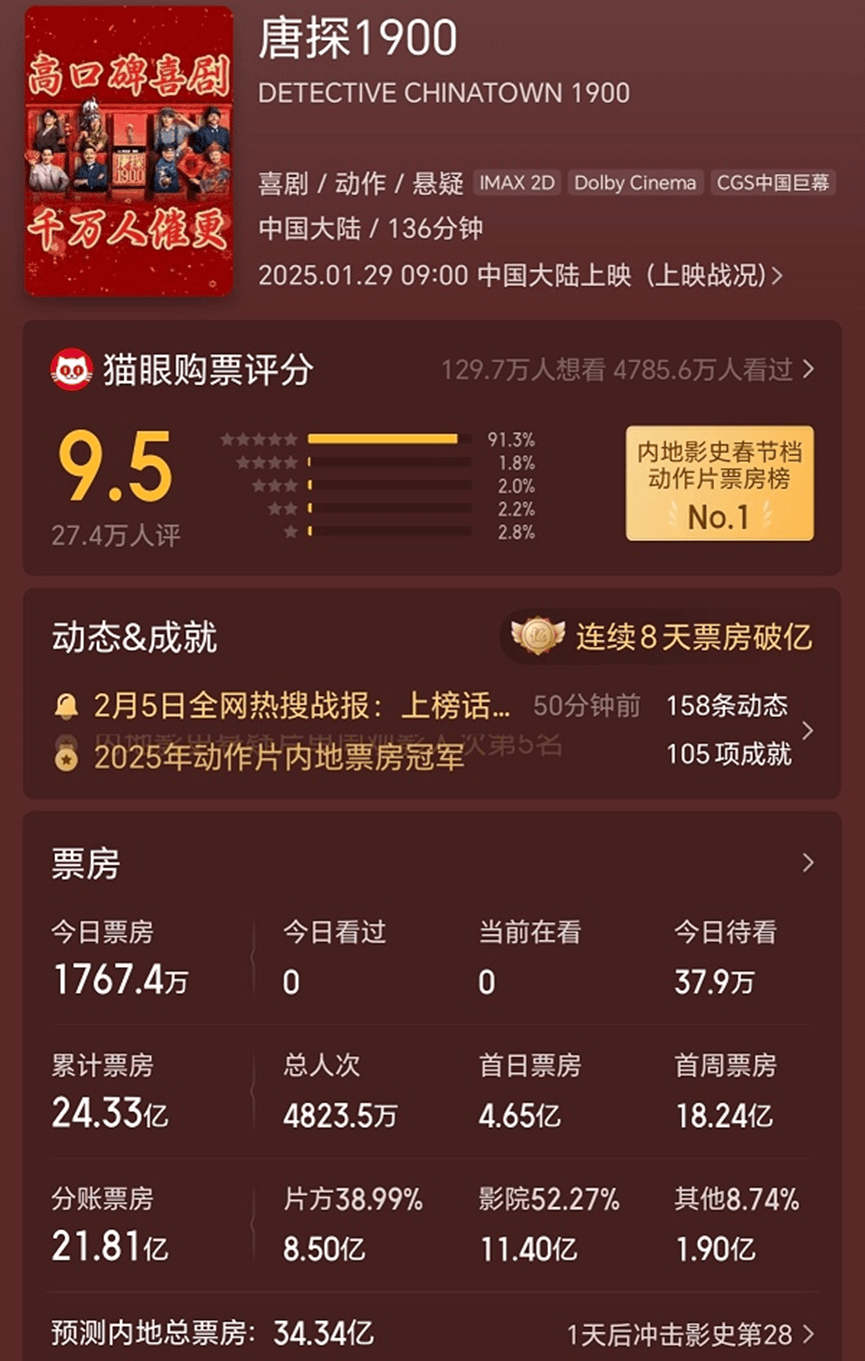Open the 唐探1900 movie poster
865x1361 pixels.
point(128,151)
